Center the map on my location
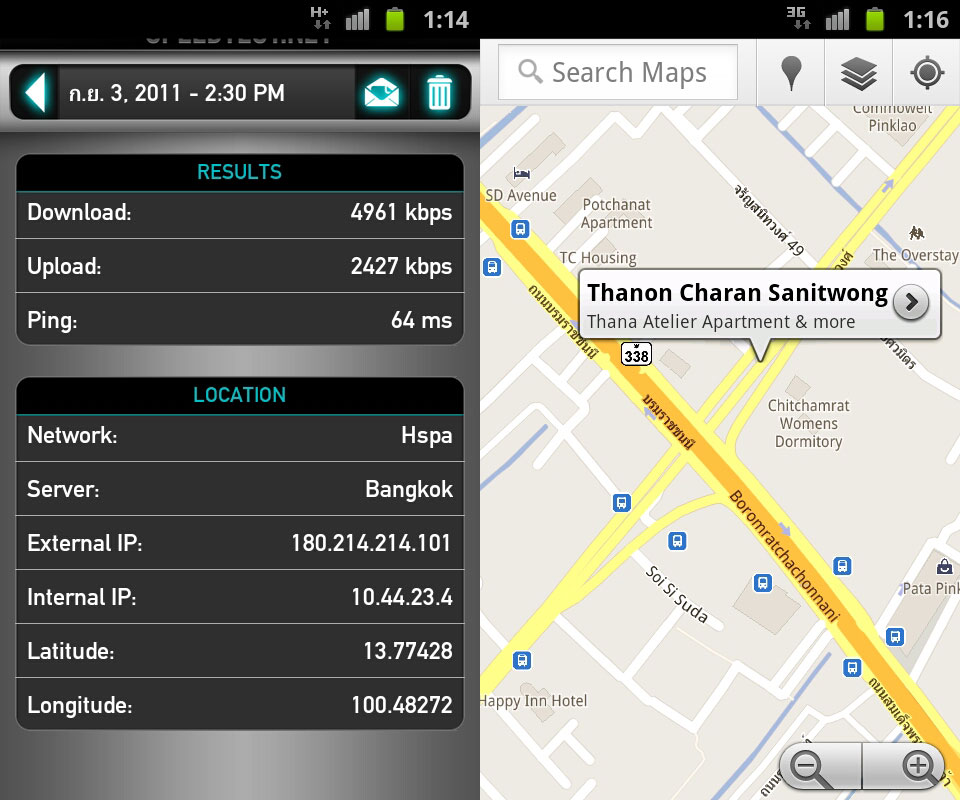Screen dimensions: 960x800 coord(927,73)
